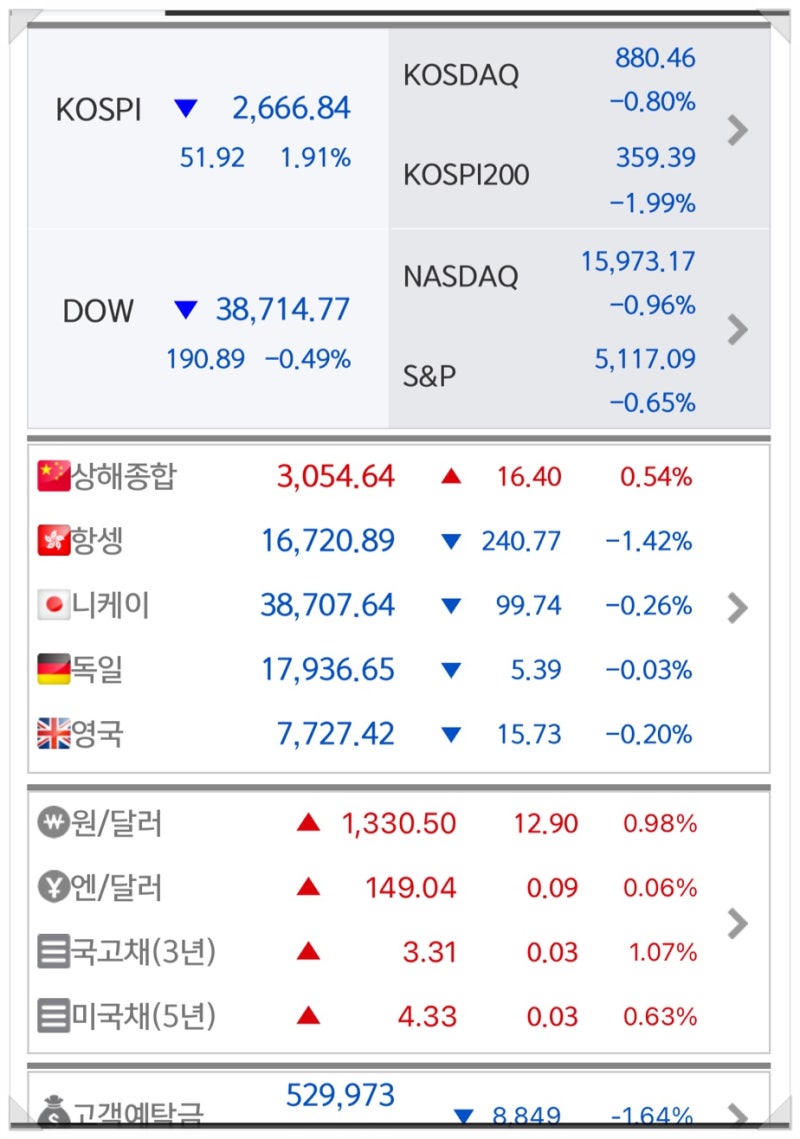Click the red up-triangle next to 상해종합
Screen dimensions: 800x1139
pos(452,477)
